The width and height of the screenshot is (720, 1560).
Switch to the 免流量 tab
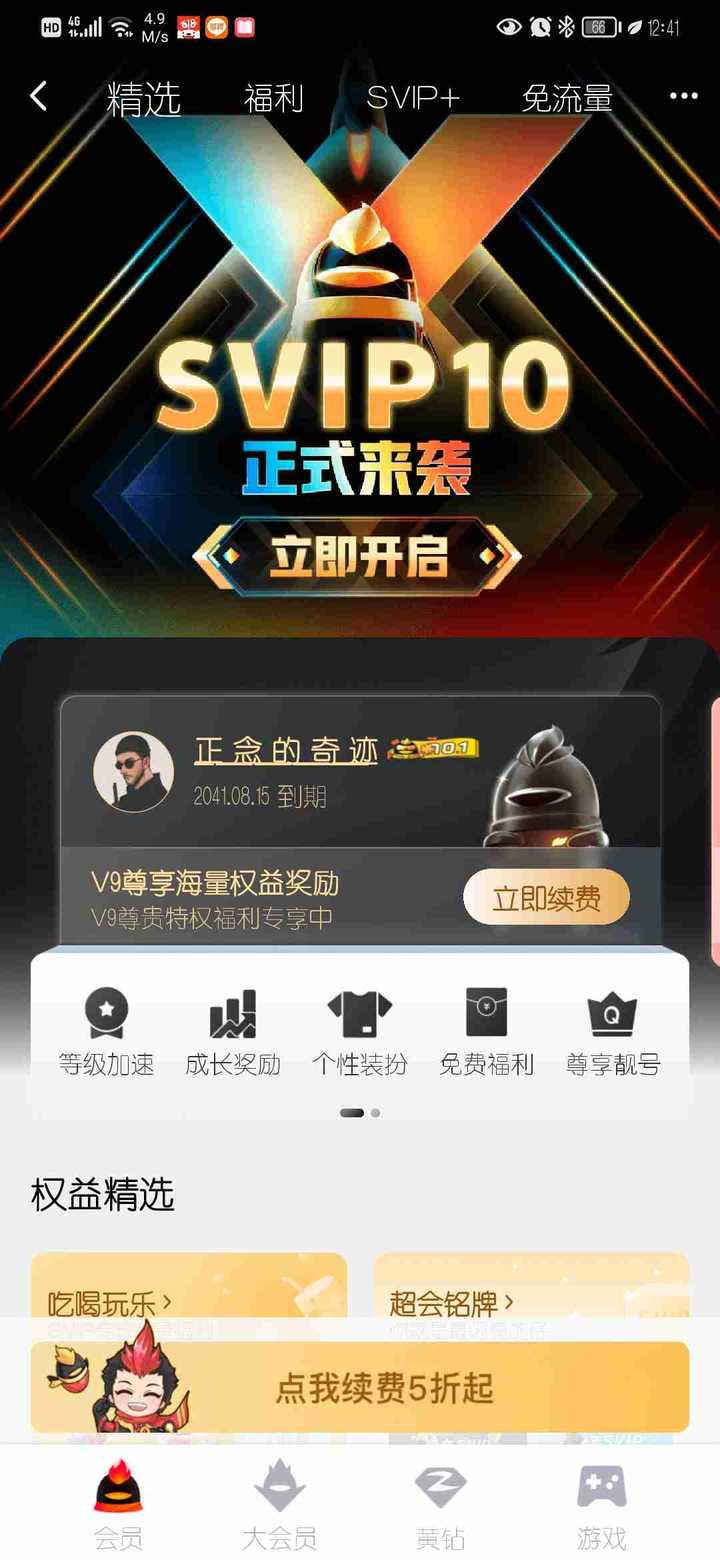(x=567, y=99)
